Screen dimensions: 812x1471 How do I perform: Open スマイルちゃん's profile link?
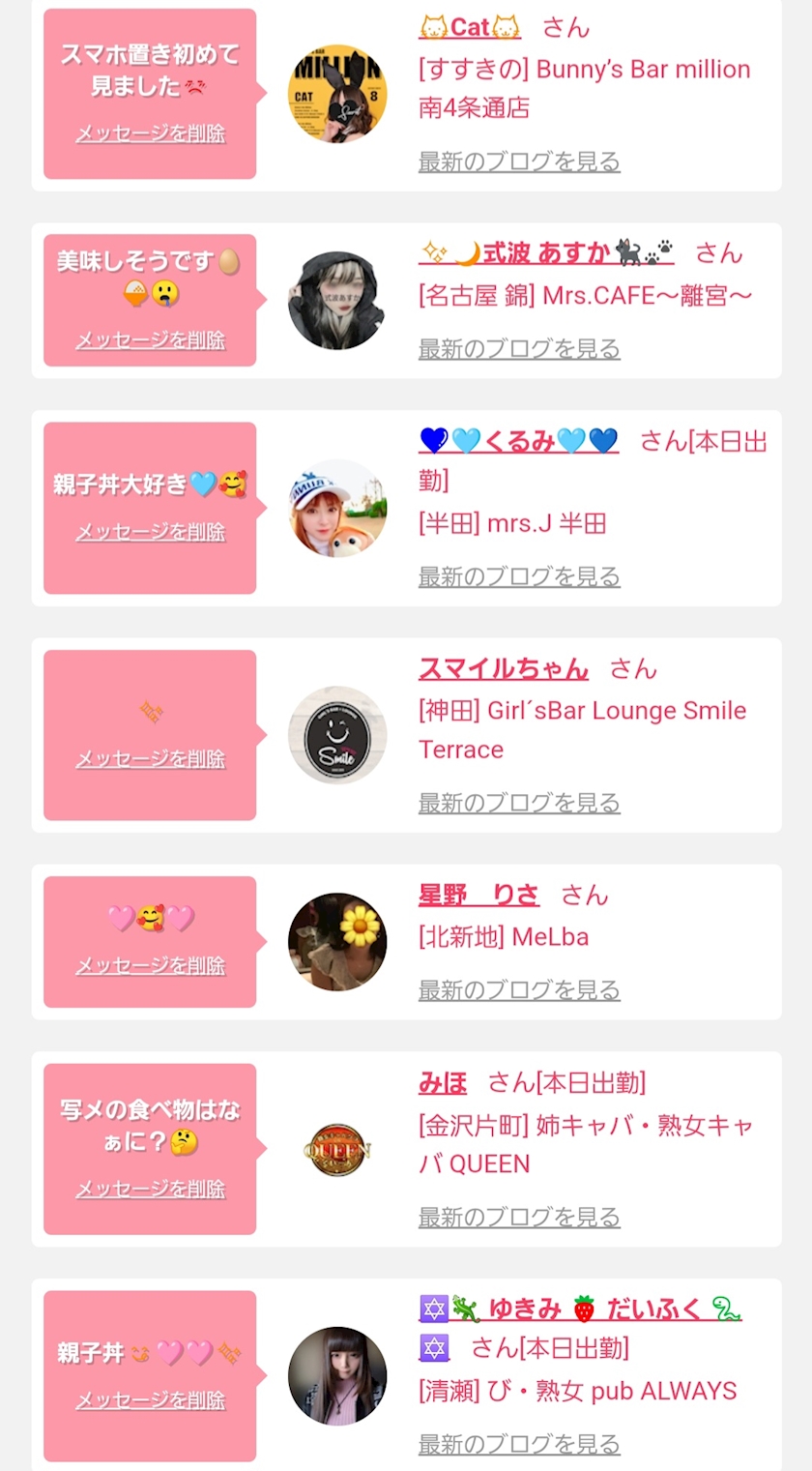point(503,668)
